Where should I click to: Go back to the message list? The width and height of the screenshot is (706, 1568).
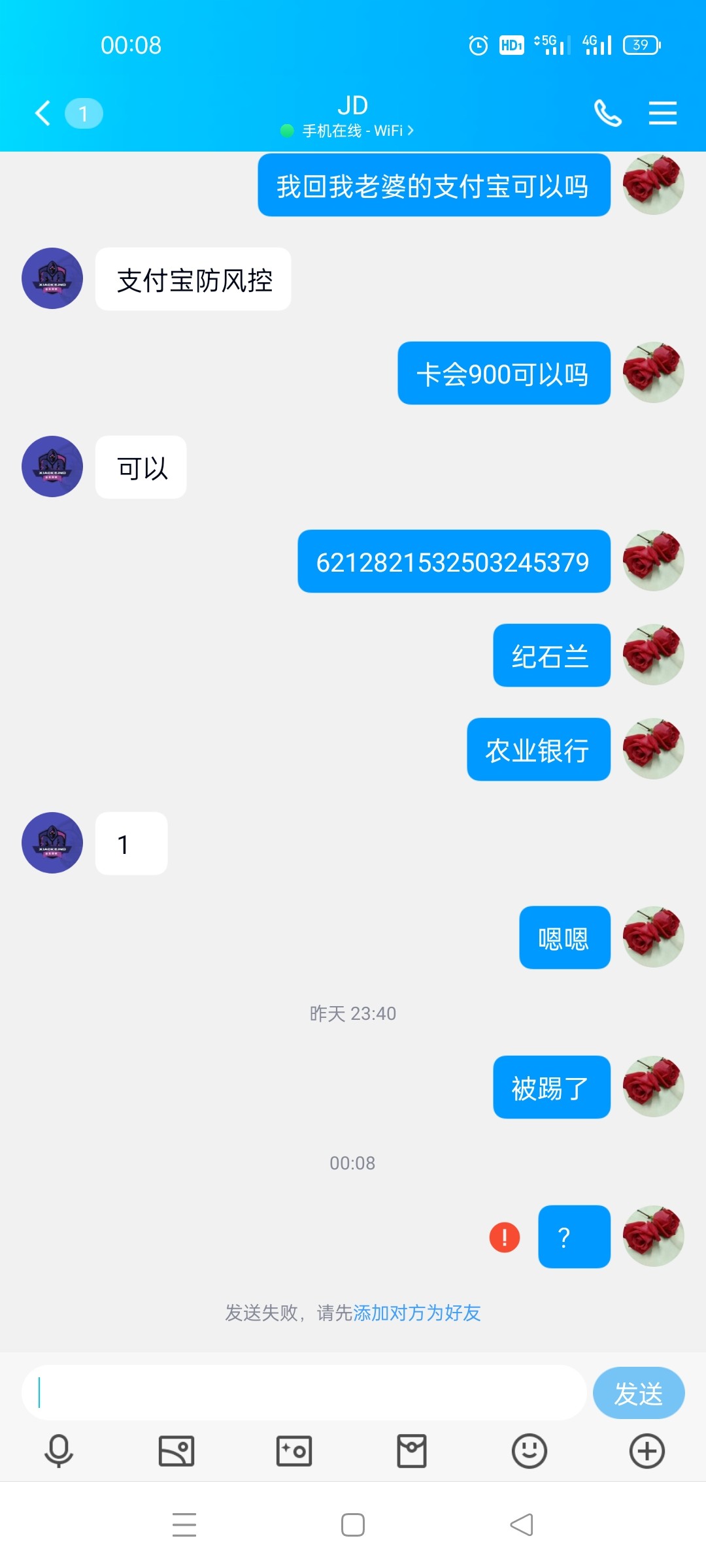pos(43,113)
